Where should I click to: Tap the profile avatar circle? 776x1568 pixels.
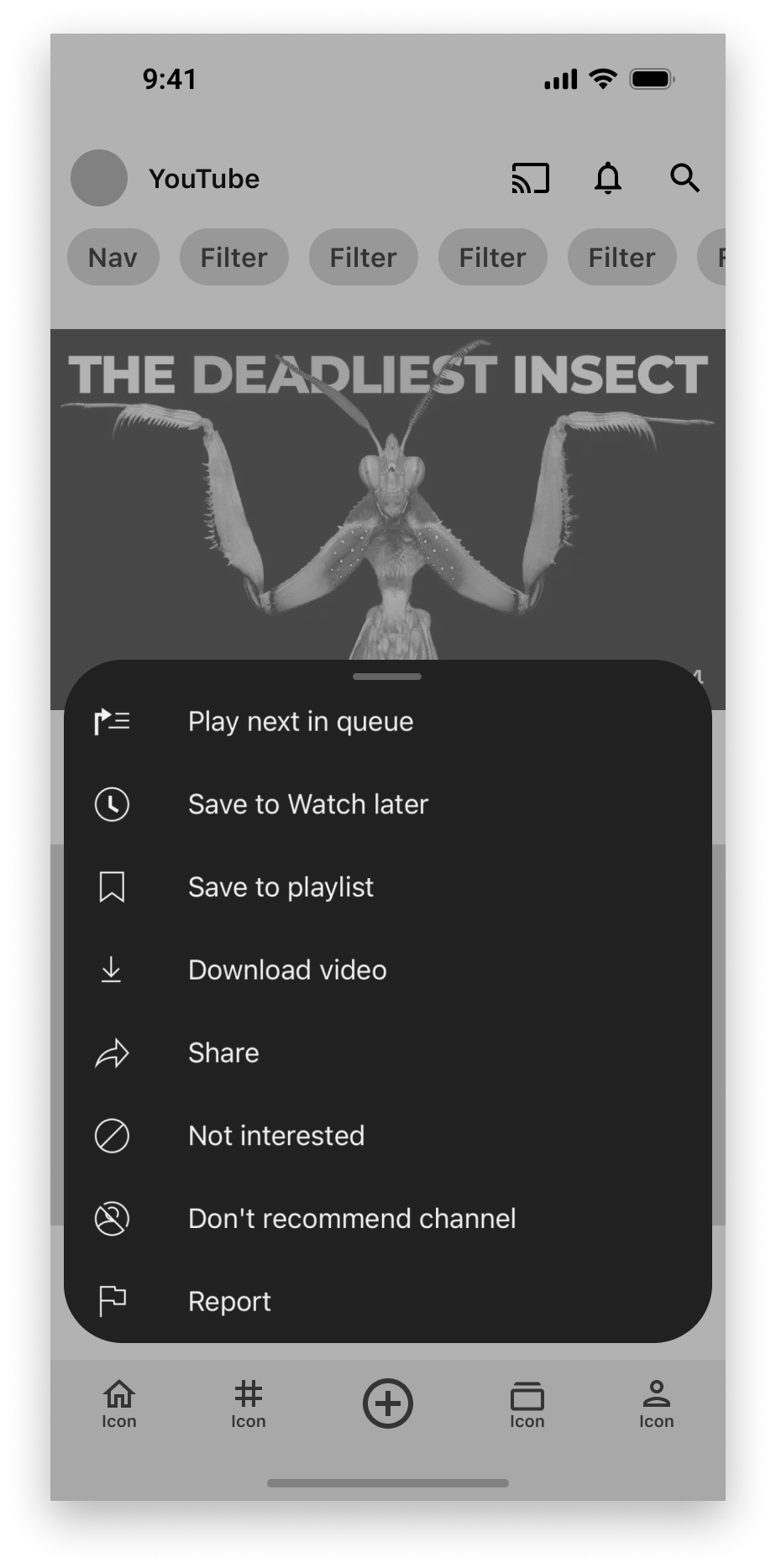pyautogui.click(x=99, y=178)
